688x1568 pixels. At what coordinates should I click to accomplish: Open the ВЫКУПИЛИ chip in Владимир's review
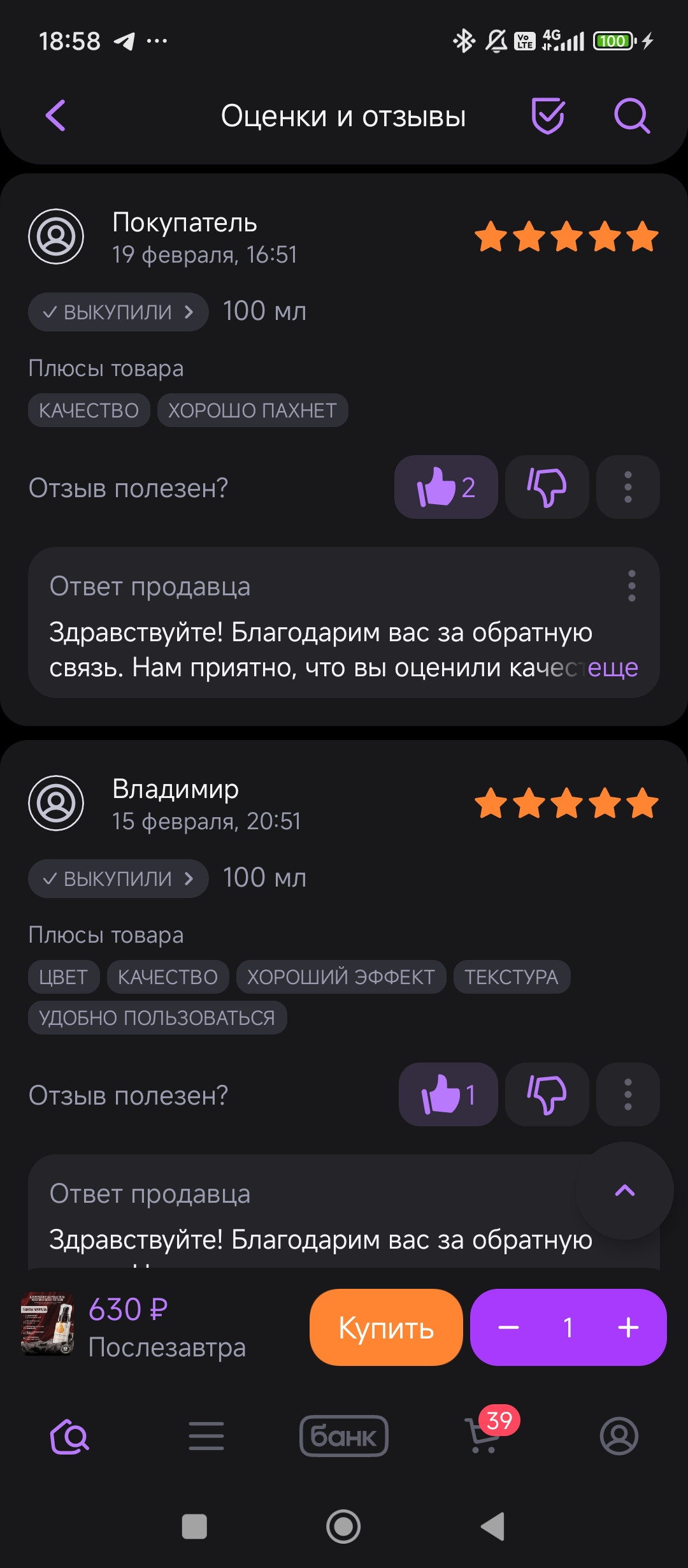(118, 878)
